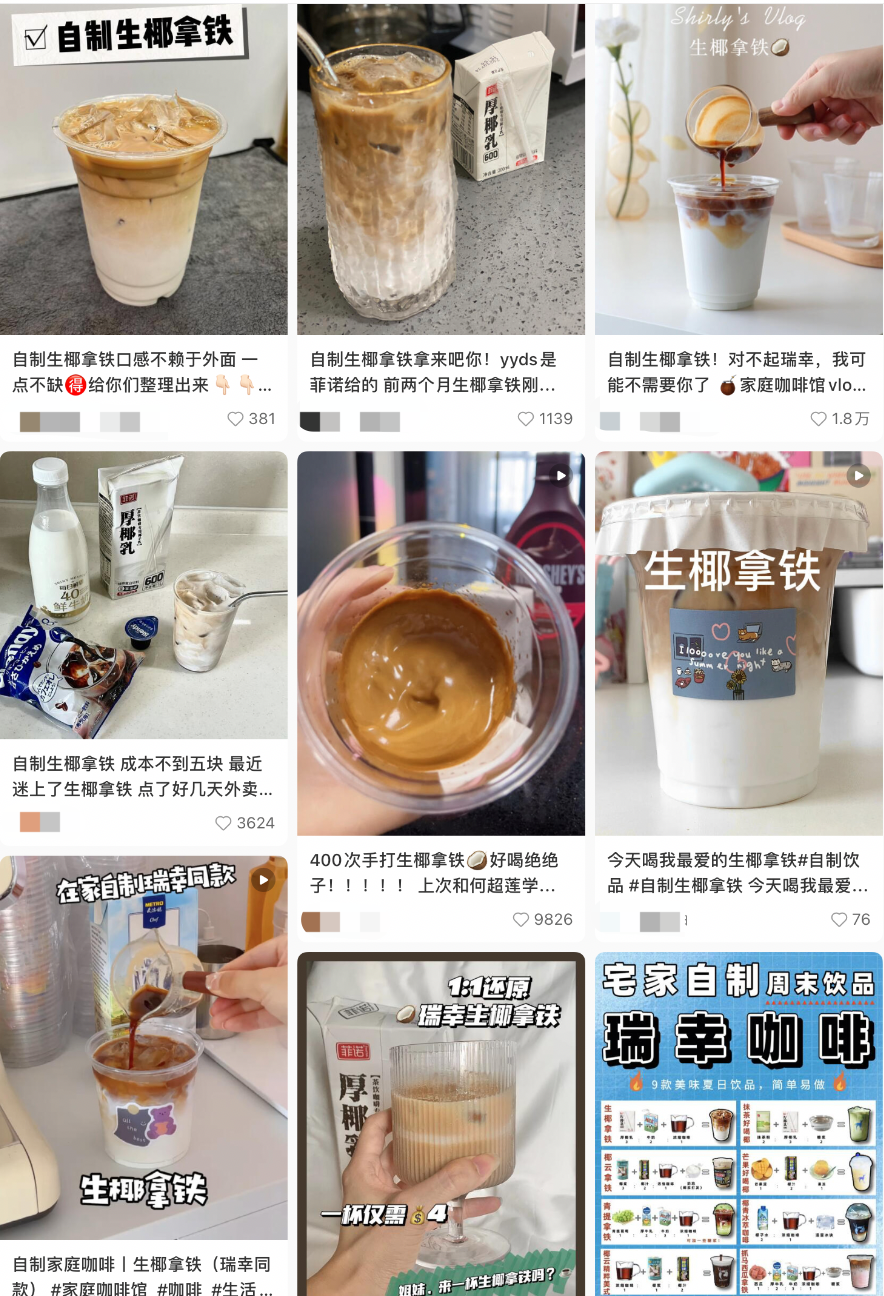Like the post with 381 likes

click(236, 419)
